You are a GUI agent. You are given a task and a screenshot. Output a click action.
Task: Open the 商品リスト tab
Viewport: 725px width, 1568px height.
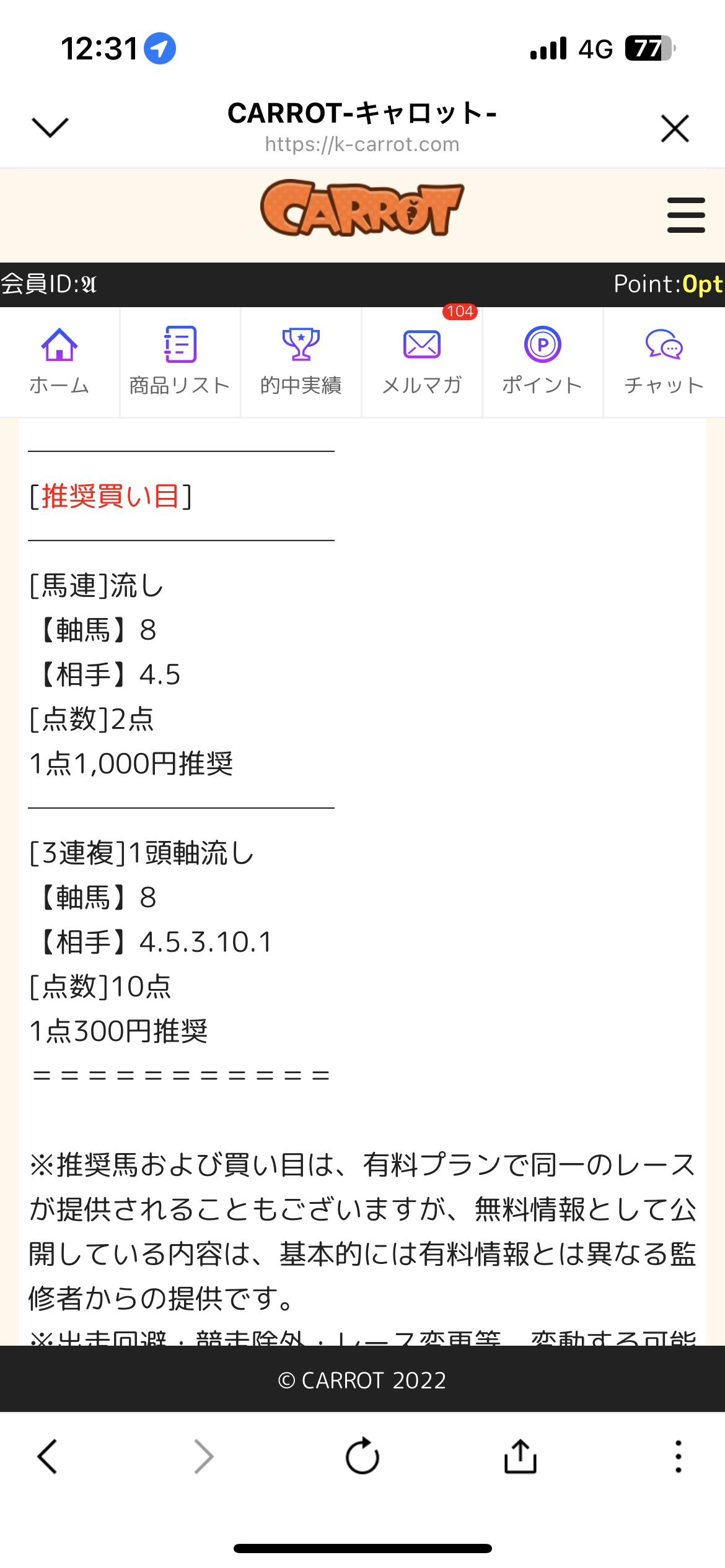180,362
